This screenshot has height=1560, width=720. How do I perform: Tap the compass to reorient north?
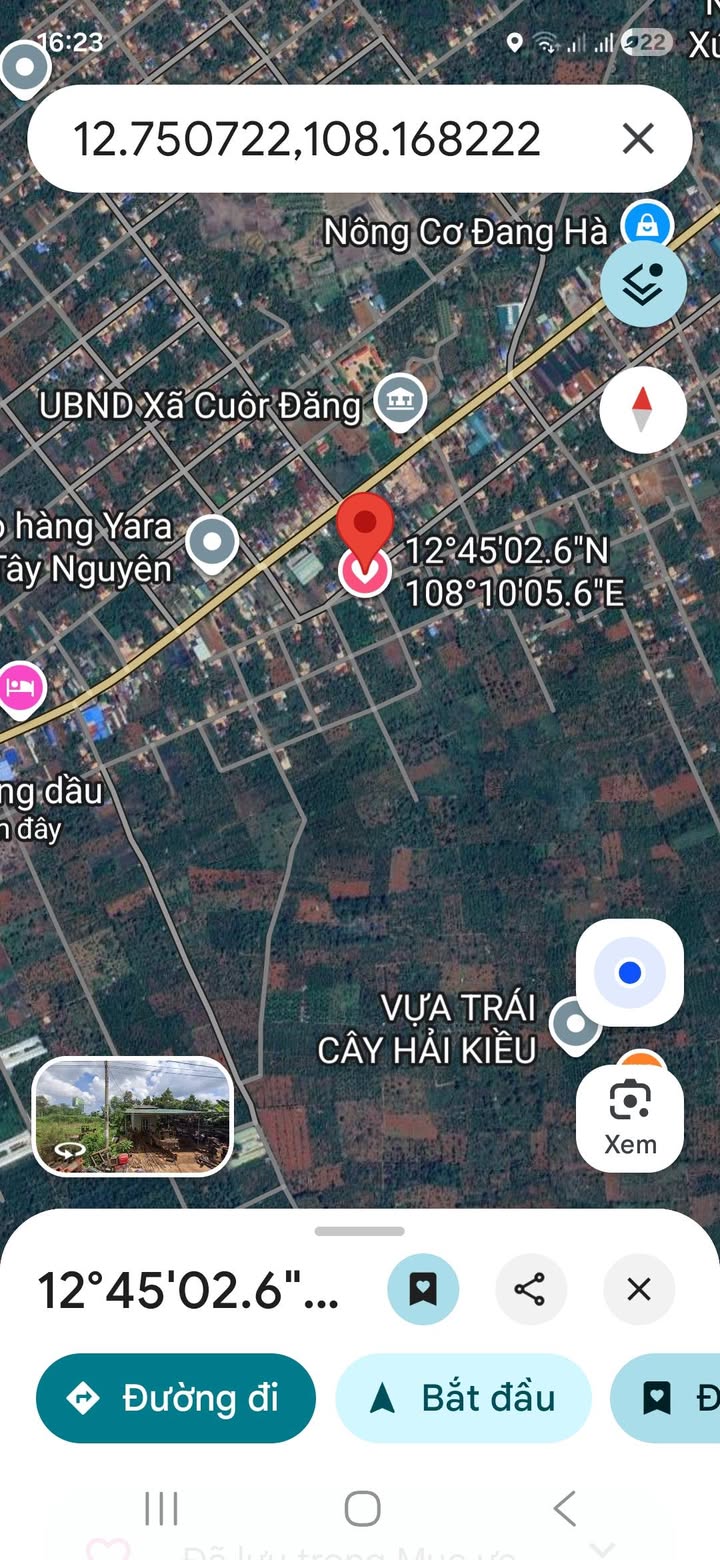click(643, 409)
